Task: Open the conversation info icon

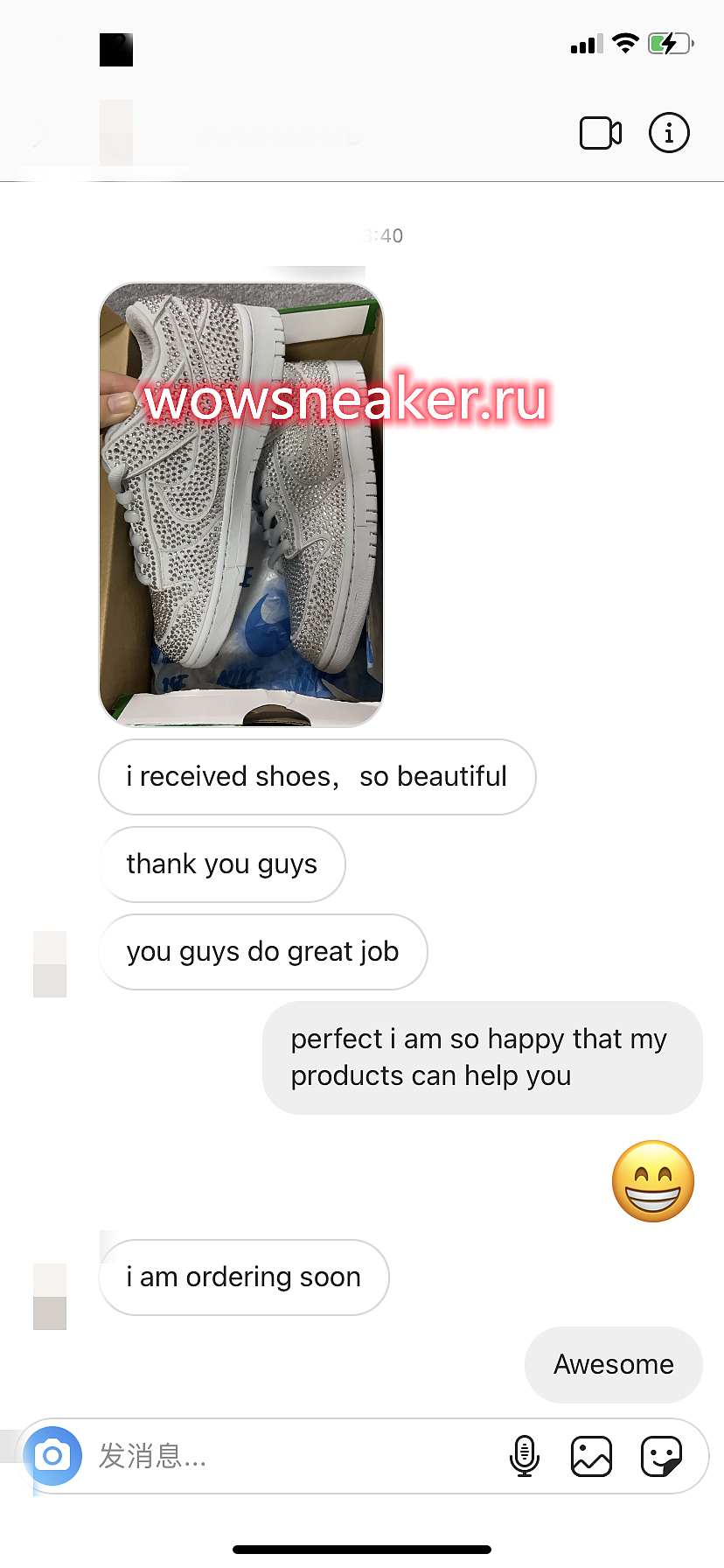Action: click(669, 133)
